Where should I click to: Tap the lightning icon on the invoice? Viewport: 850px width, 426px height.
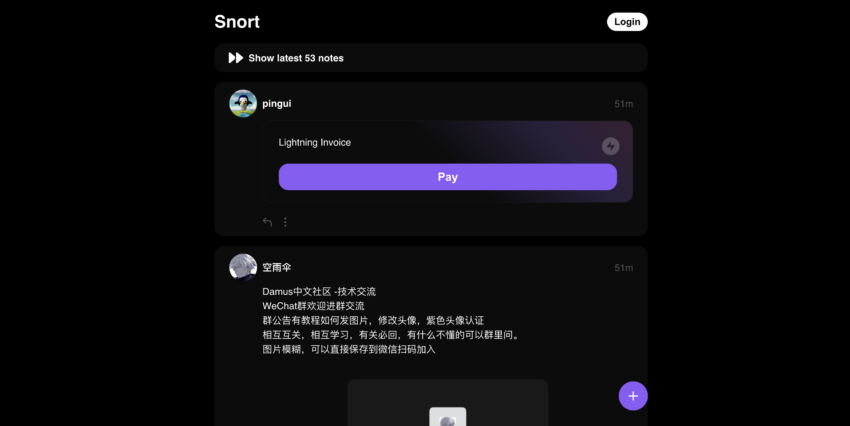[610, 146]
